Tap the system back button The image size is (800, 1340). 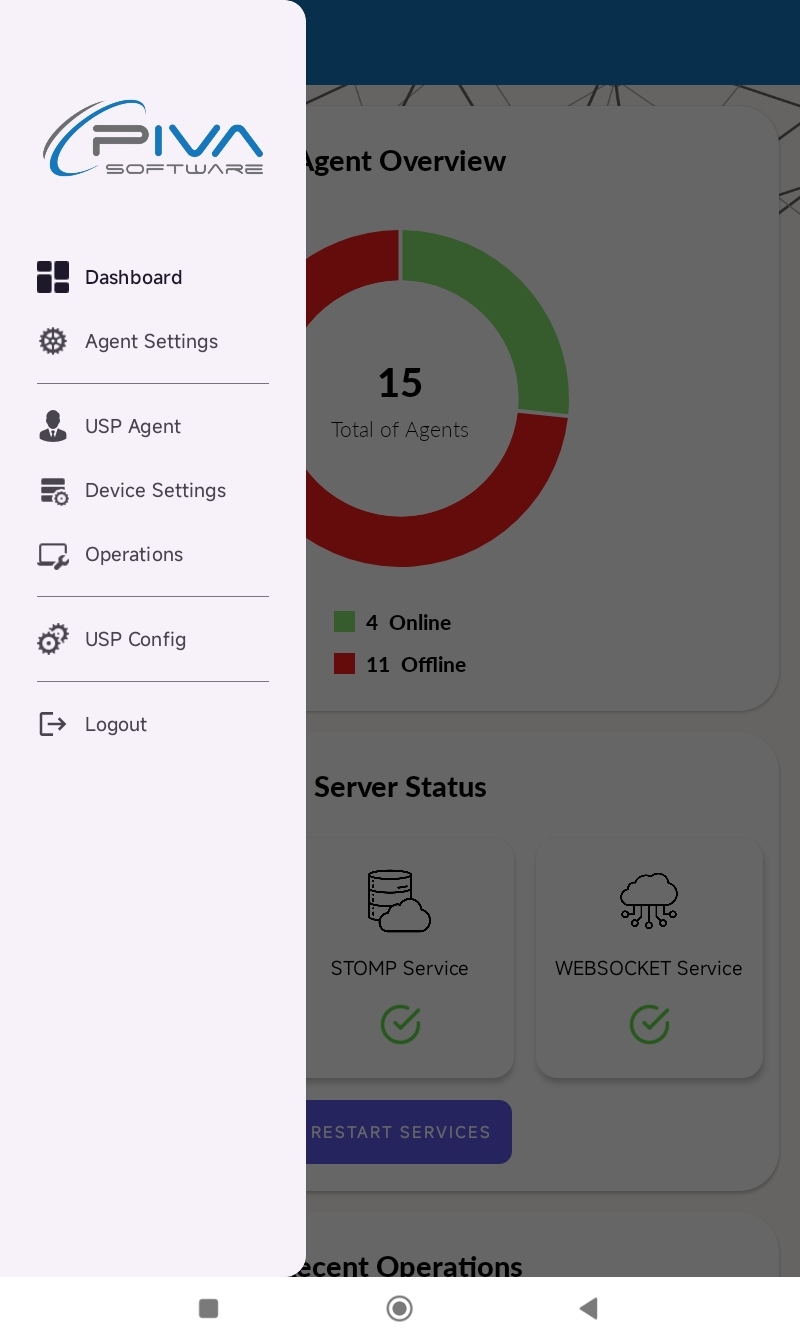coord(588,1308)
